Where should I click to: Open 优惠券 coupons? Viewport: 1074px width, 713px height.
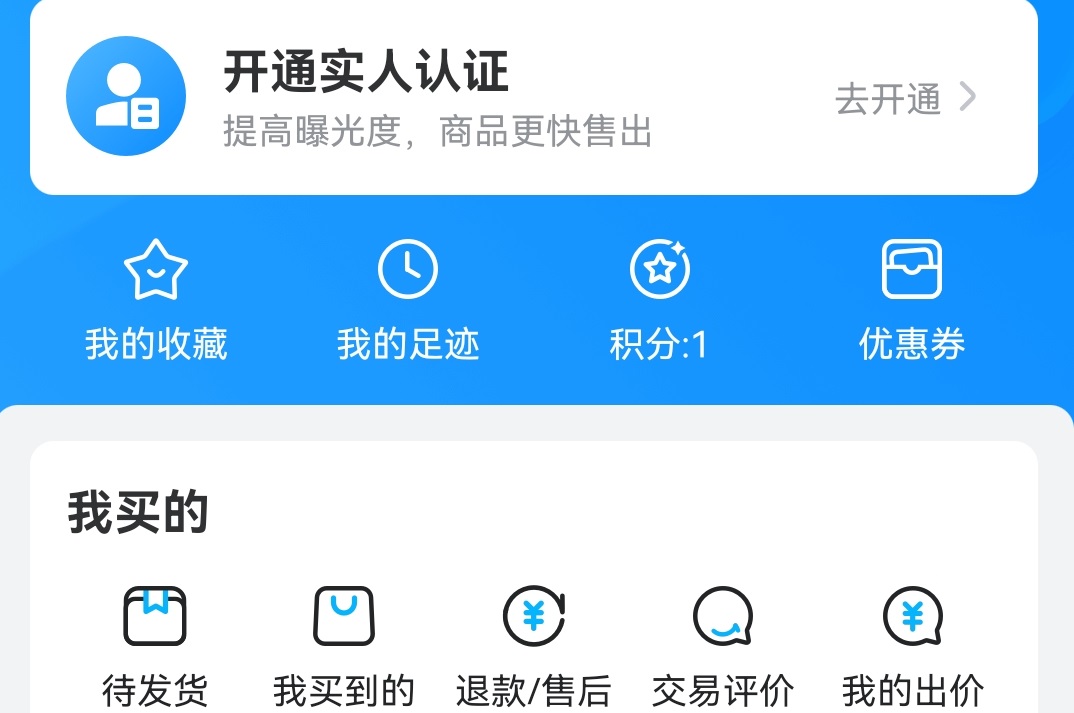[x=911, y=299]
